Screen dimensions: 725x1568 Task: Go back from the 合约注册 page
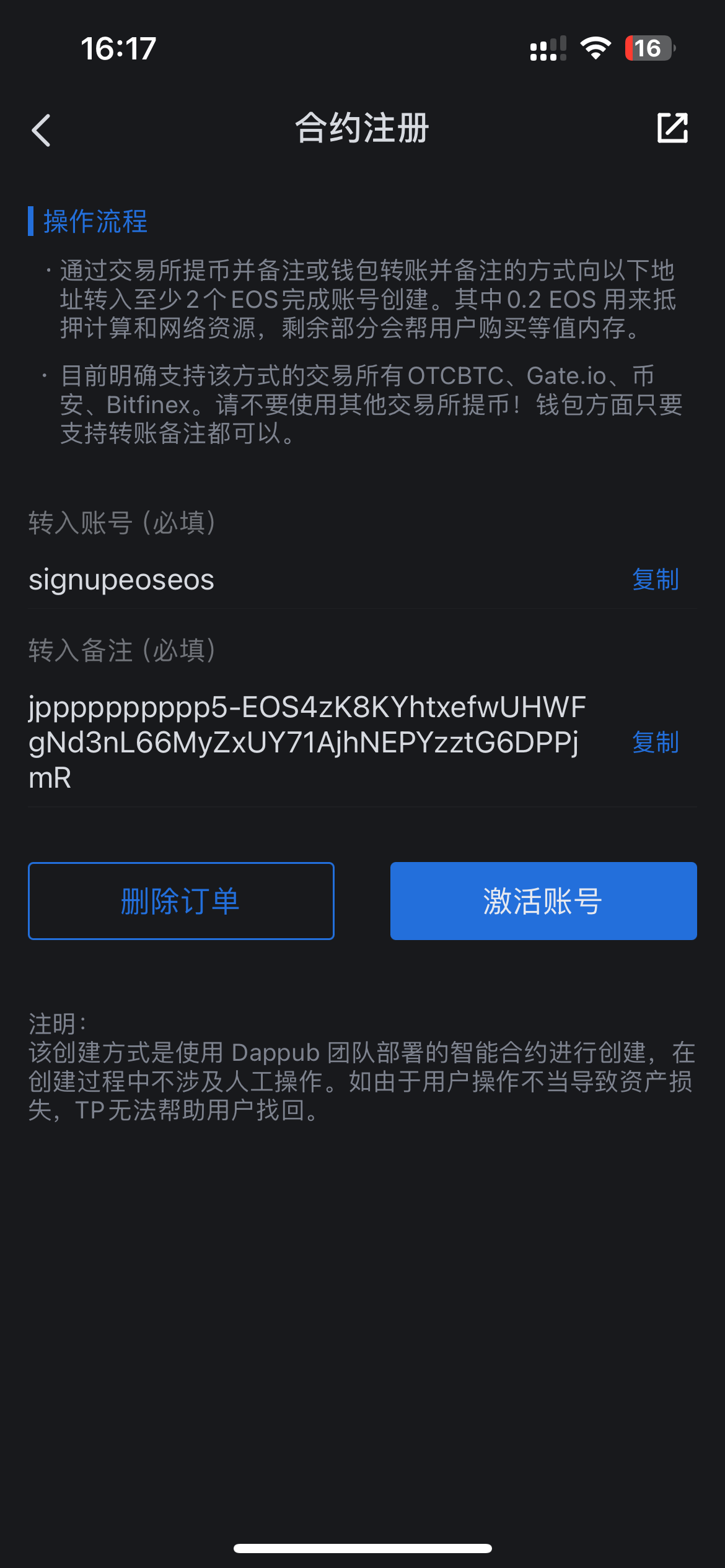pyautogui.click(x=41, y=130)
